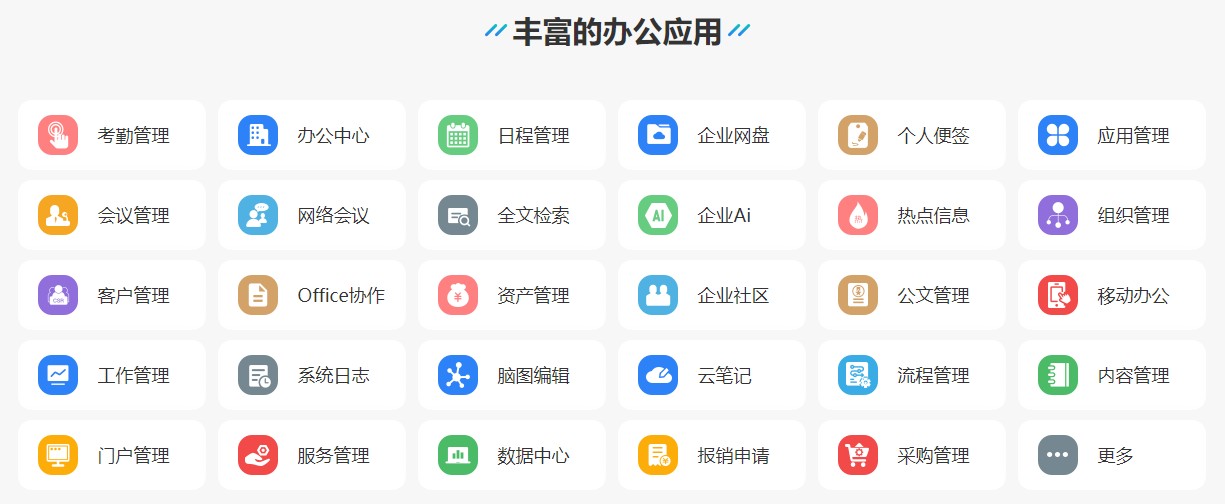Viewport: 1225px width, 504px height.
Task: Tap 更多 to see more apps
Action: (x=1111, y=455)
